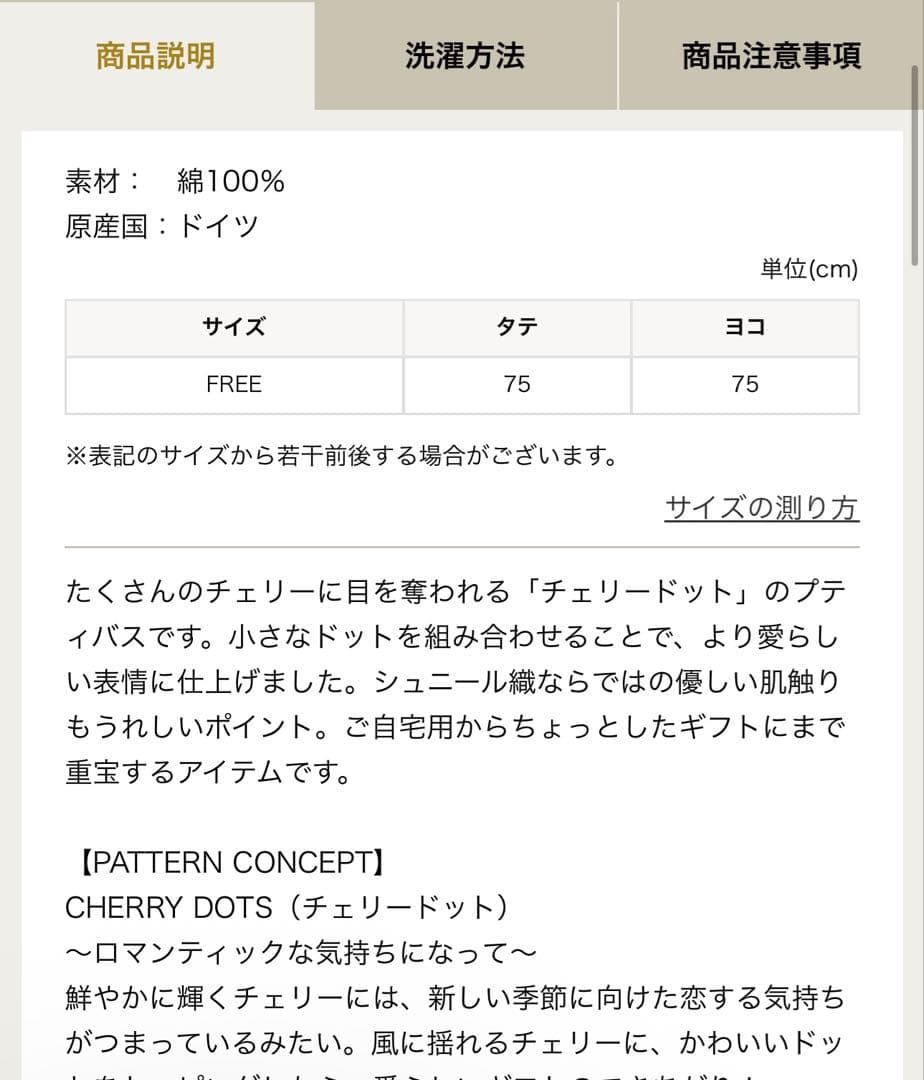Open the サイズの測り方 link
Screen dimensions: 924x1080
click(761, 508)
